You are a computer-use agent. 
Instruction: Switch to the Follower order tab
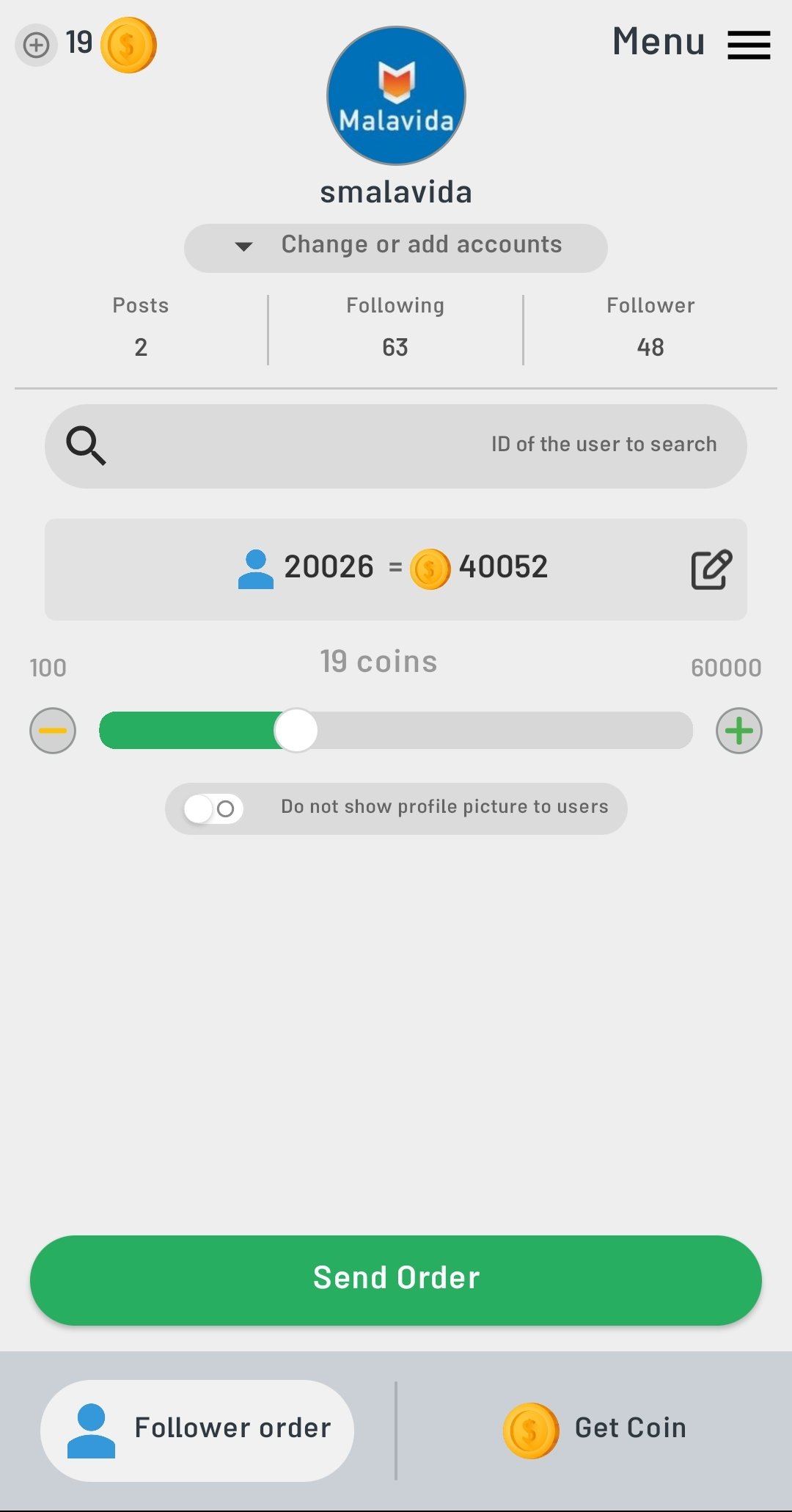pos(197,1431)
